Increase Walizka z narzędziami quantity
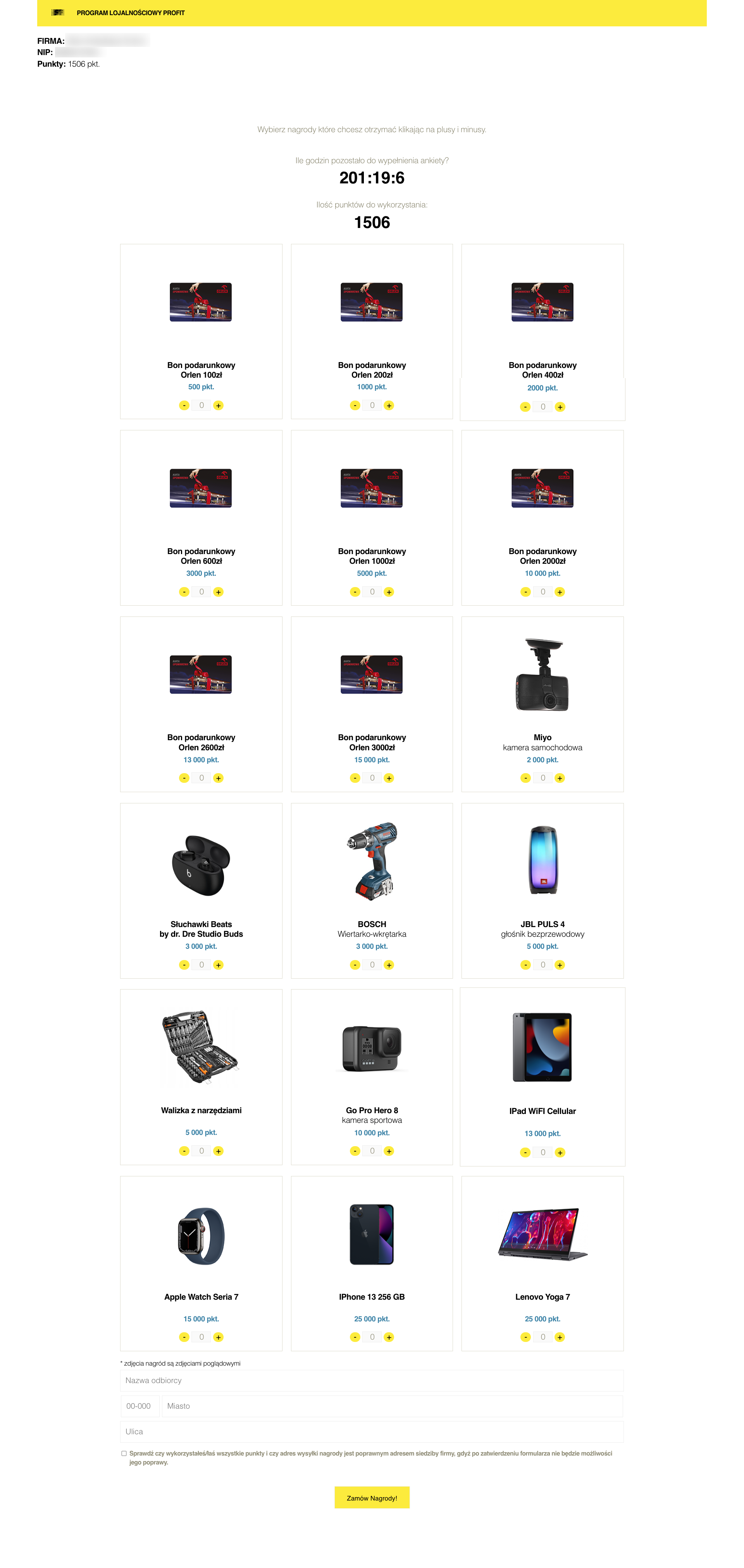Viewport: 744px width, 1568px height. coord(219,1151)
